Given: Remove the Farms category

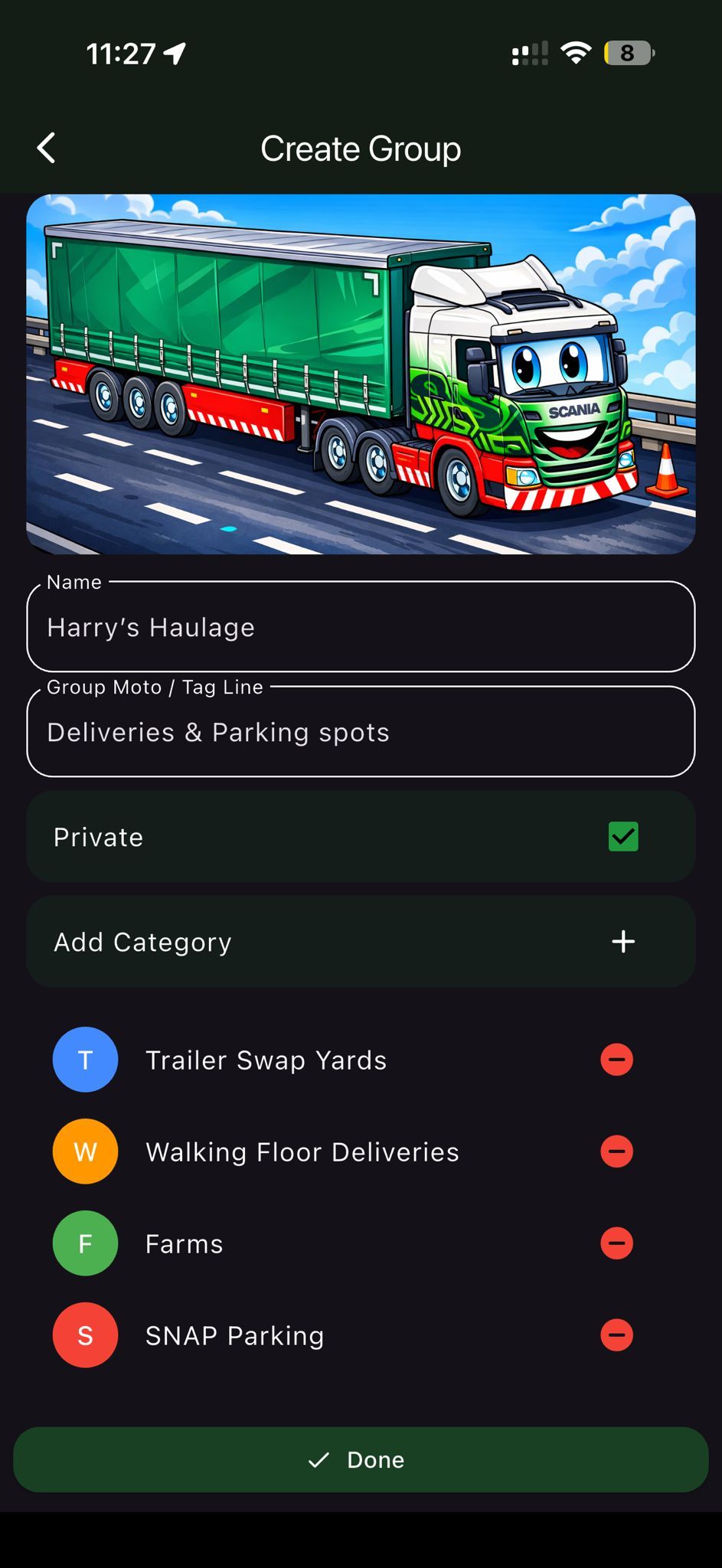Looking at the screenshot, I should pos(617,1243).
